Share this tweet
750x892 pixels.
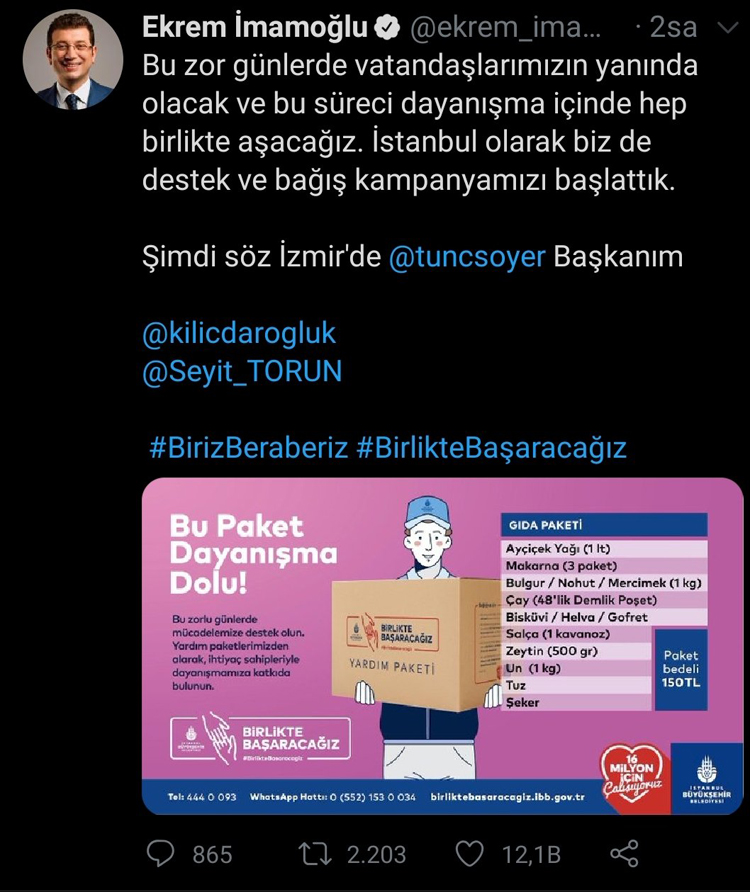point(624,853)
